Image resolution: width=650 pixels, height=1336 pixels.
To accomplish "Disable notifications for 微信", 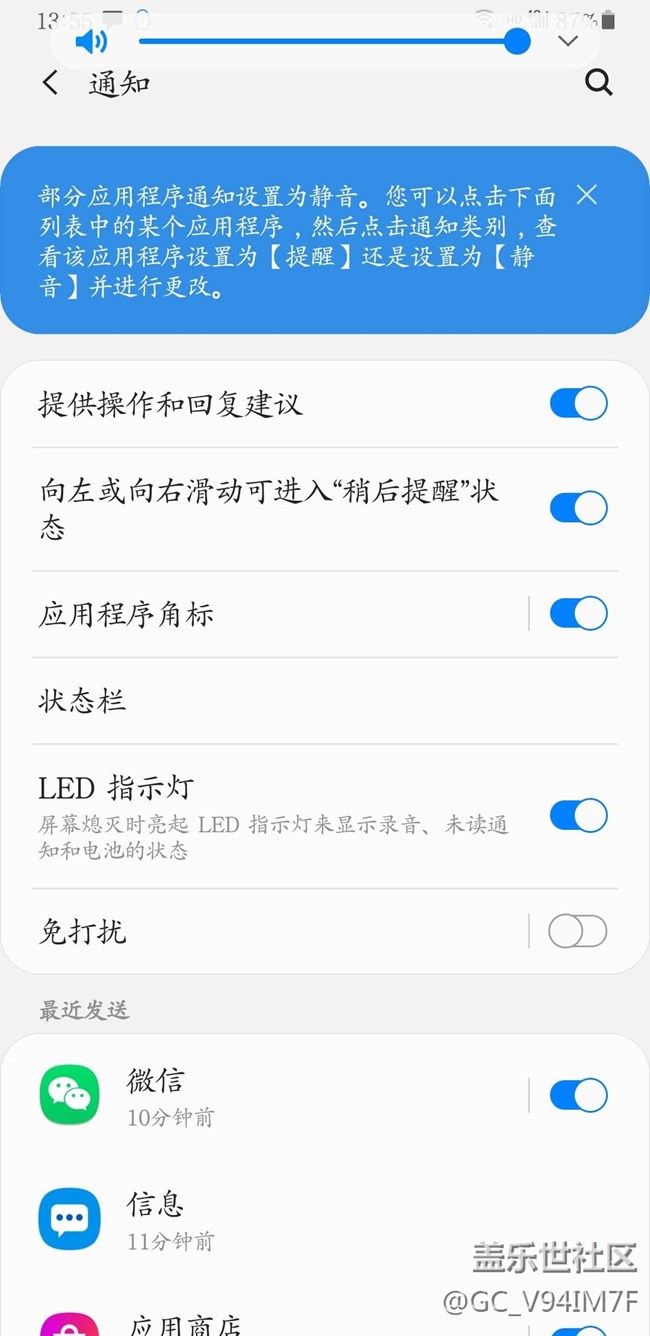I will click(578, 1096).
